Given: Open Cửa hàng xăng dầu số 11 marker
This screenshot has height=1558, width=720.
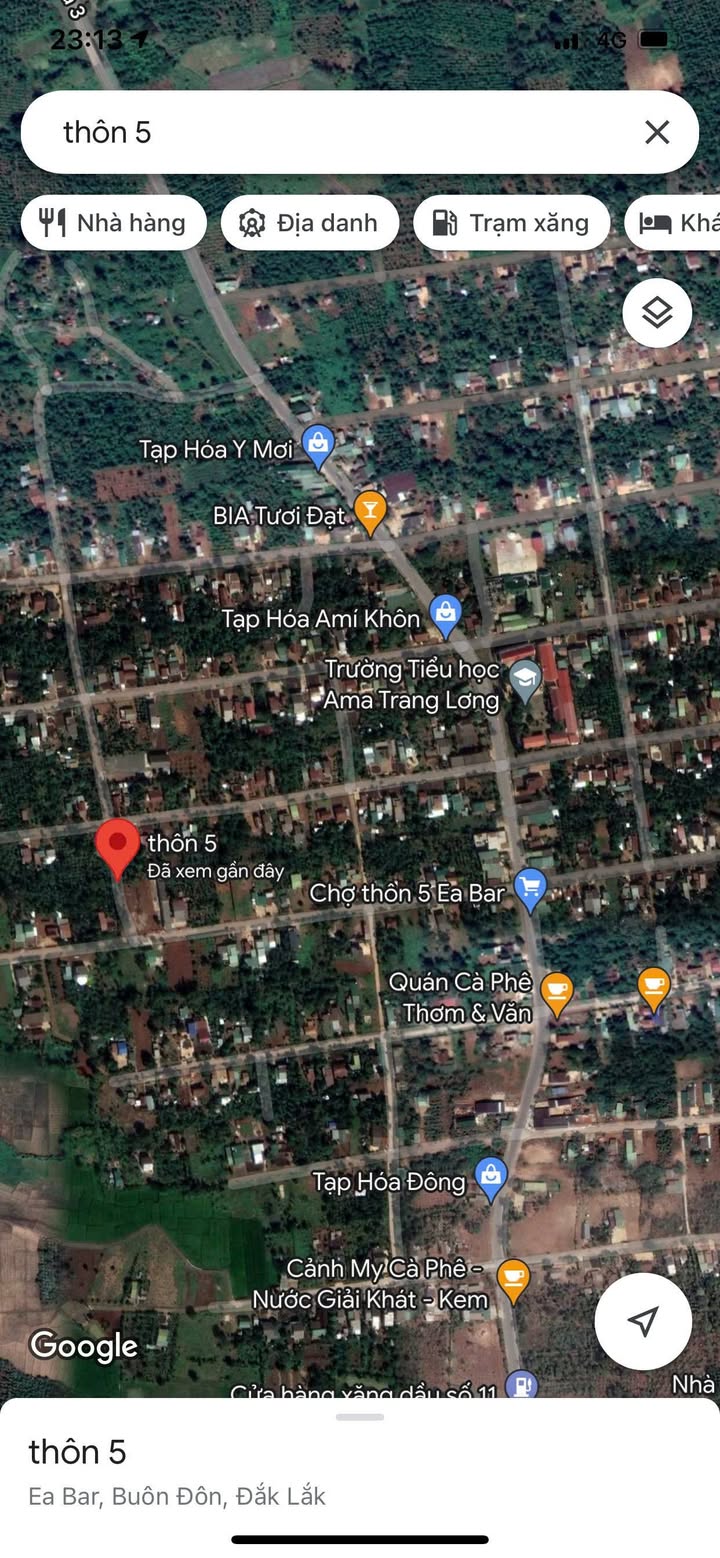Looking at the screenshot, I should point(521,1386).
